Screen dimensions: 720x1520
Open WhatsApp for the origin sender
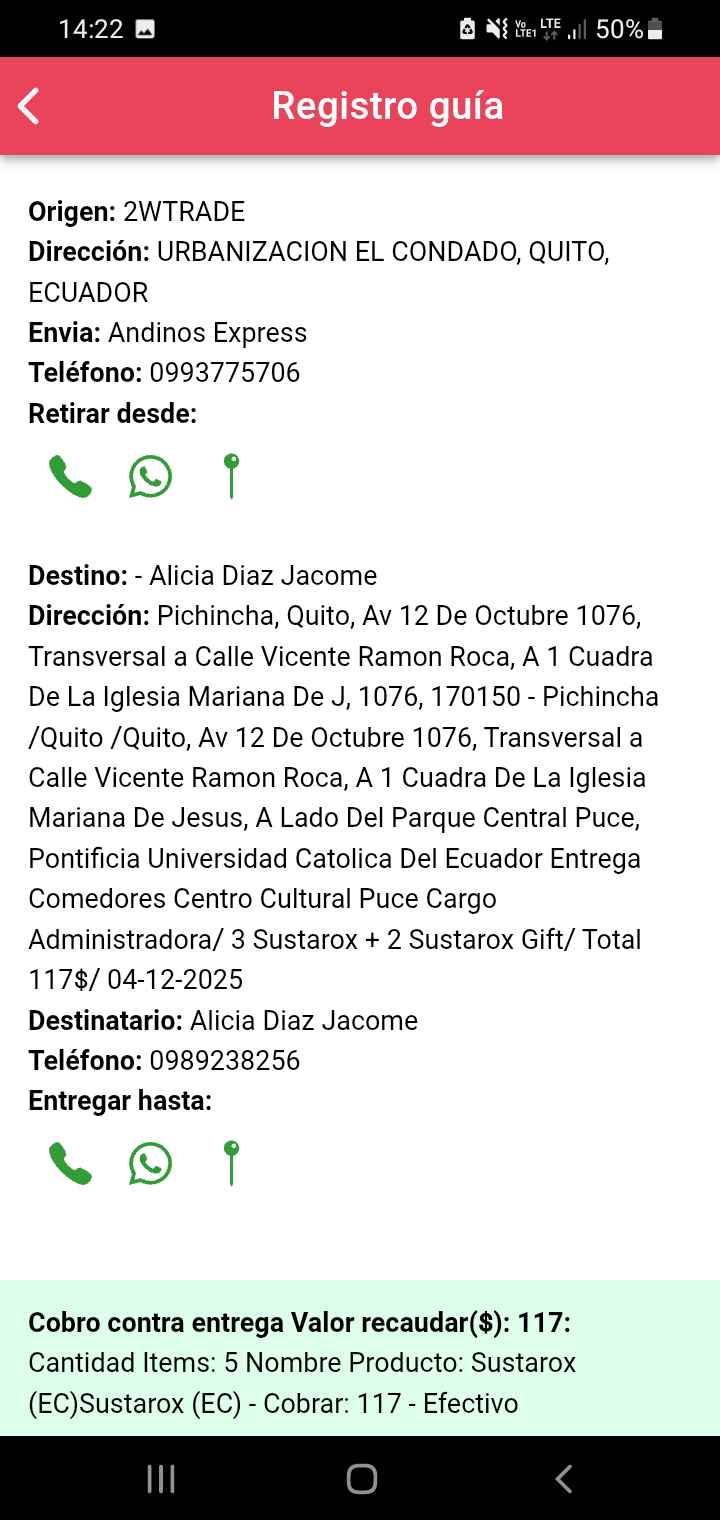point(150,476)
